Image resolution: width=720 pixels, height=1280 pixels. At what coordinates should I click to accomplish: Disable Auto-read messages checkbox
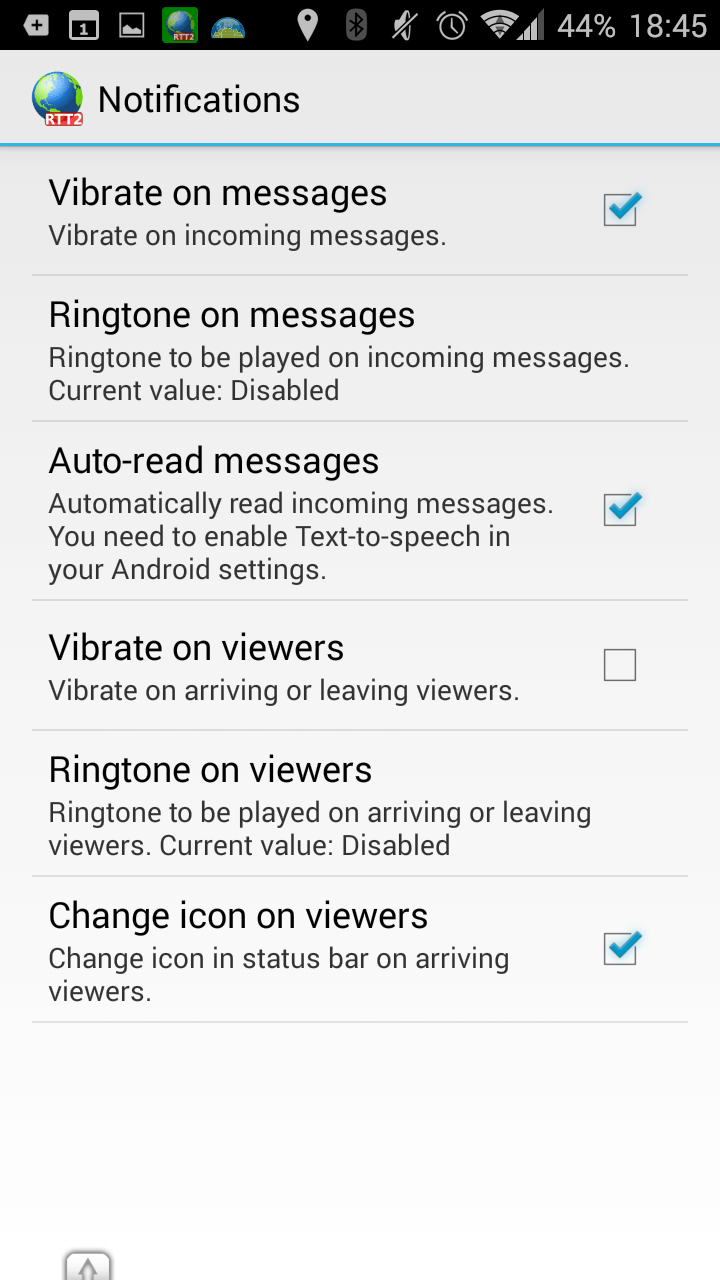coord(620,510)
